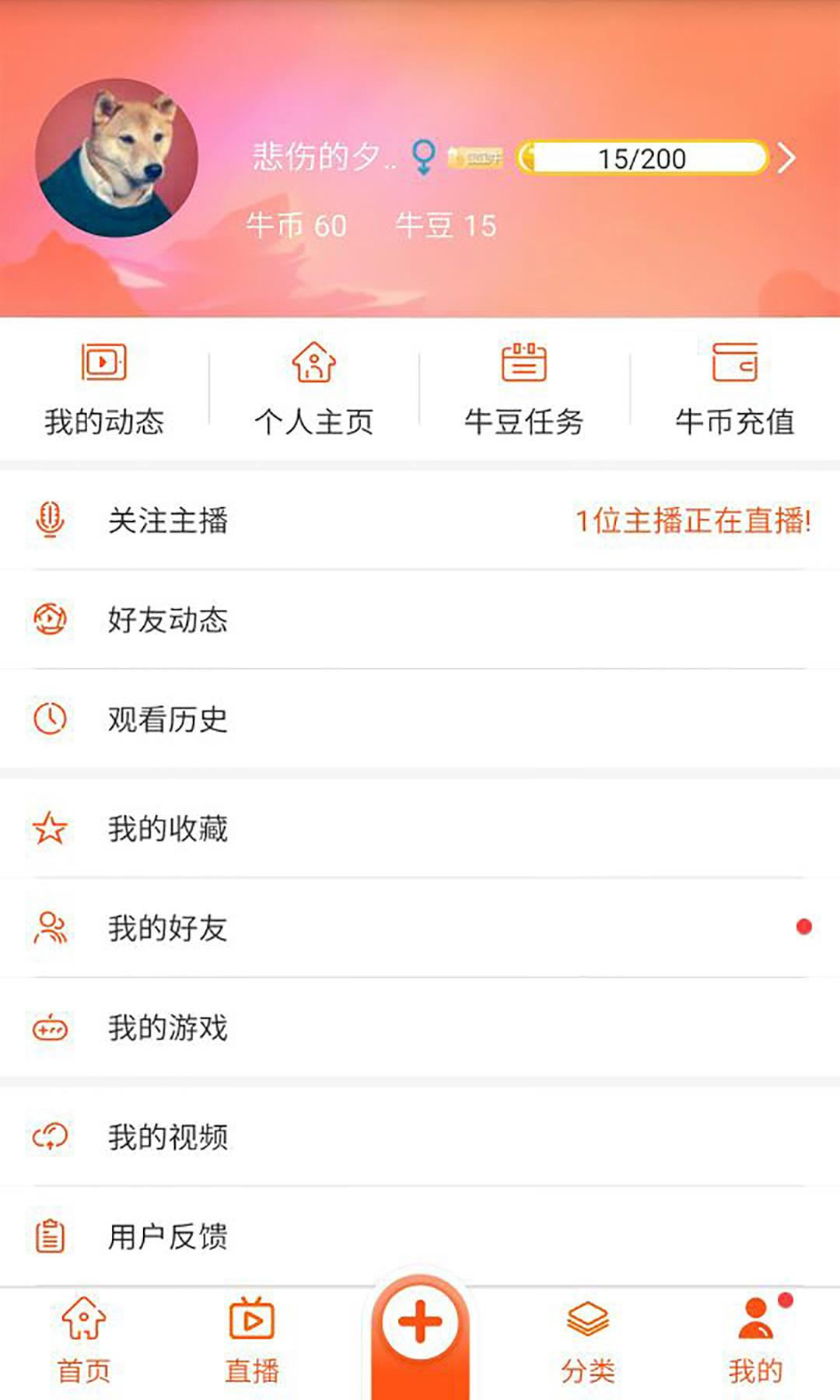This screenshot has width=840, height=1400.
Task: View 好友动态 feed
Action: click(420, 619)
